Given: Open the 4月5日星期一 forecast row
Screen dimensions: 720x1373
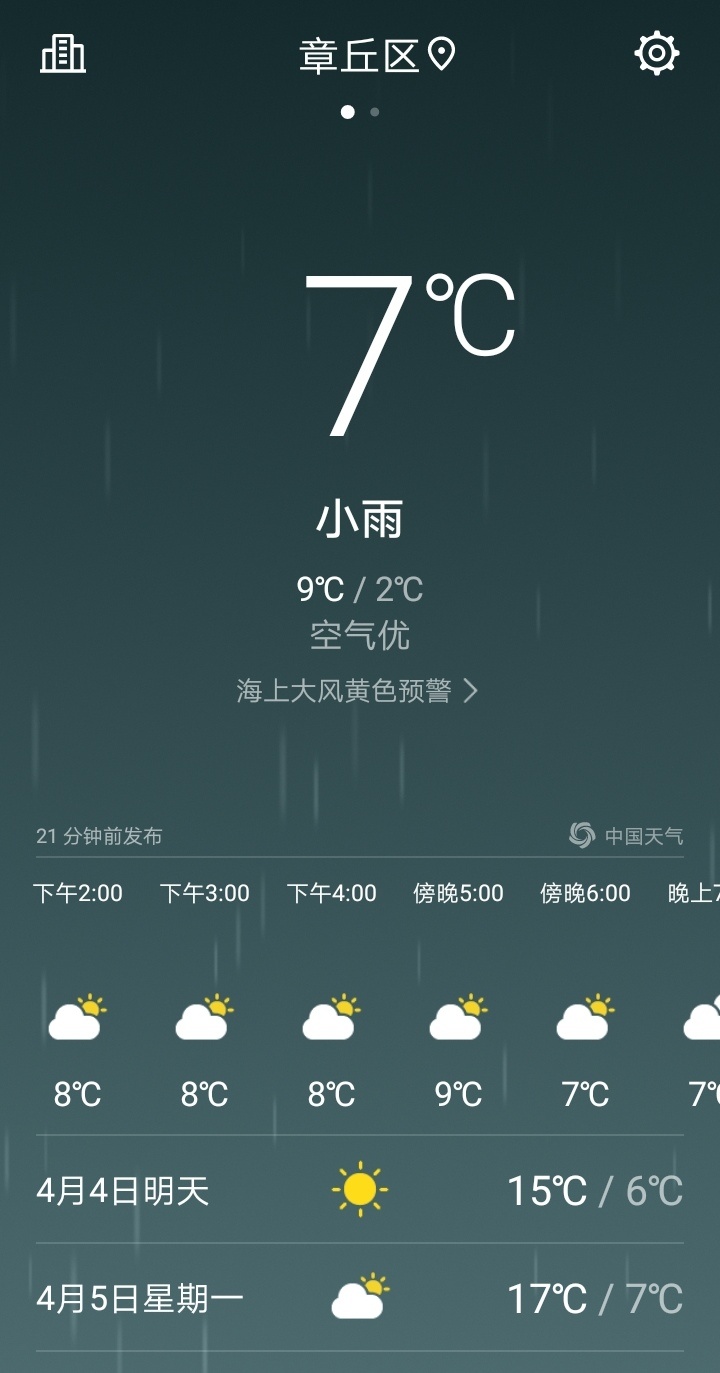Looking at the screenshot, I should (x=360, y=1298).
